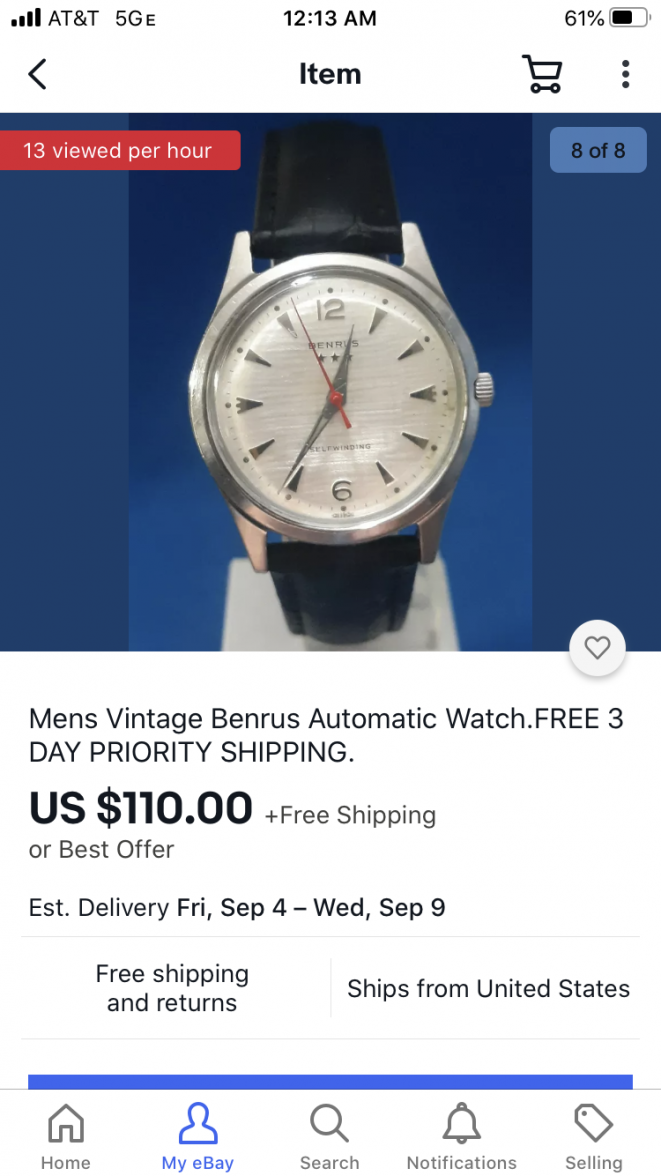
Task: Add this watch to watchlist
Action: click(597, 648)
